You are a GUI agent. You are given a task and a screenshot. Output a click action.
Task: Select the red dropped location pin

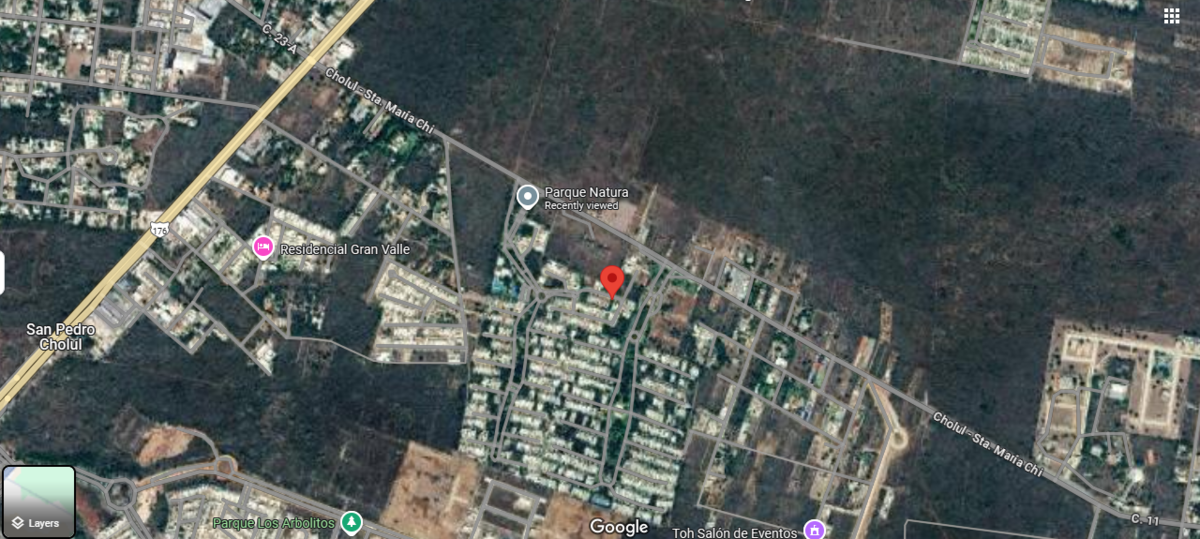(x=611, y=281)
